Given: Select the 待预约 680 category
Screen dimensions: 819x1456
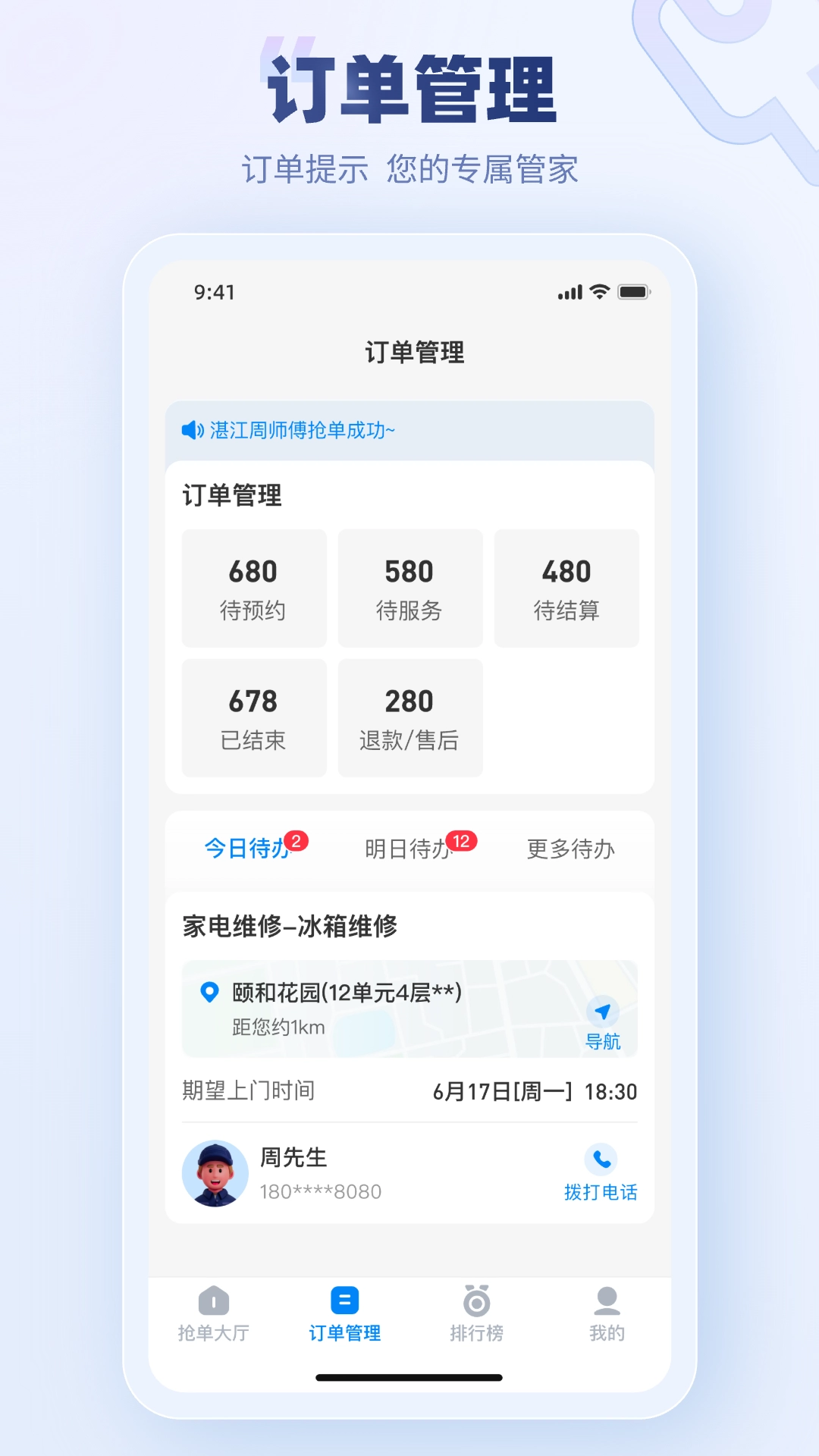Looking at the screenshot, I should (x=253, y=588).
